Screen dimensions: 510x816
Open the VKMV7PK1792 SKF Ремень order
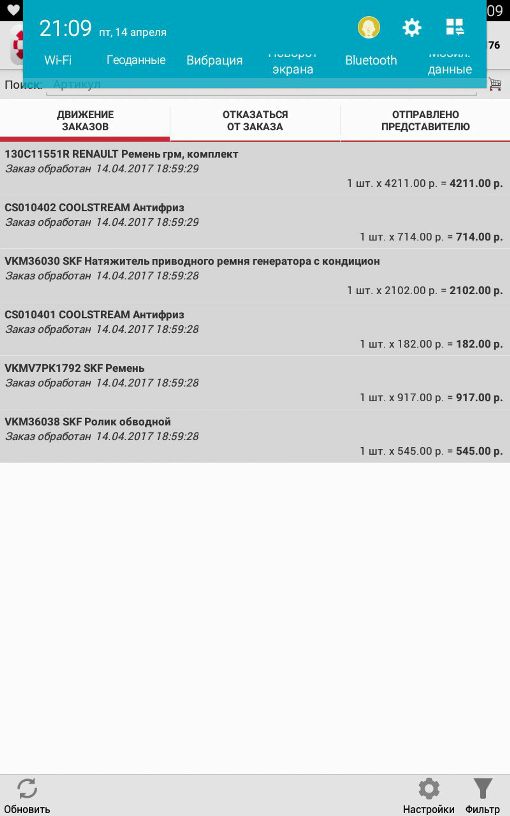255,383
